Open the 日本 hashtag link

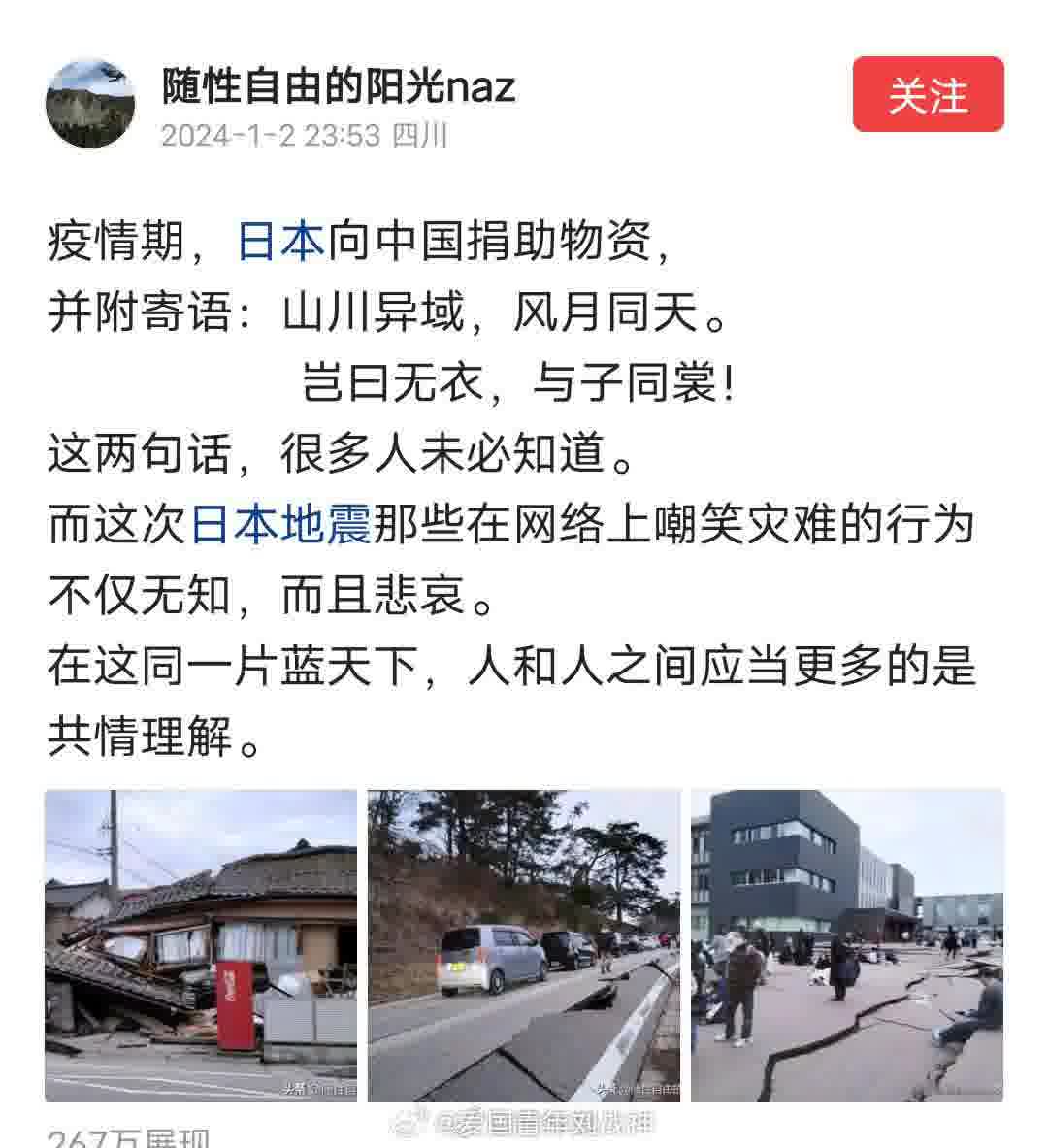tap(281, 241)
